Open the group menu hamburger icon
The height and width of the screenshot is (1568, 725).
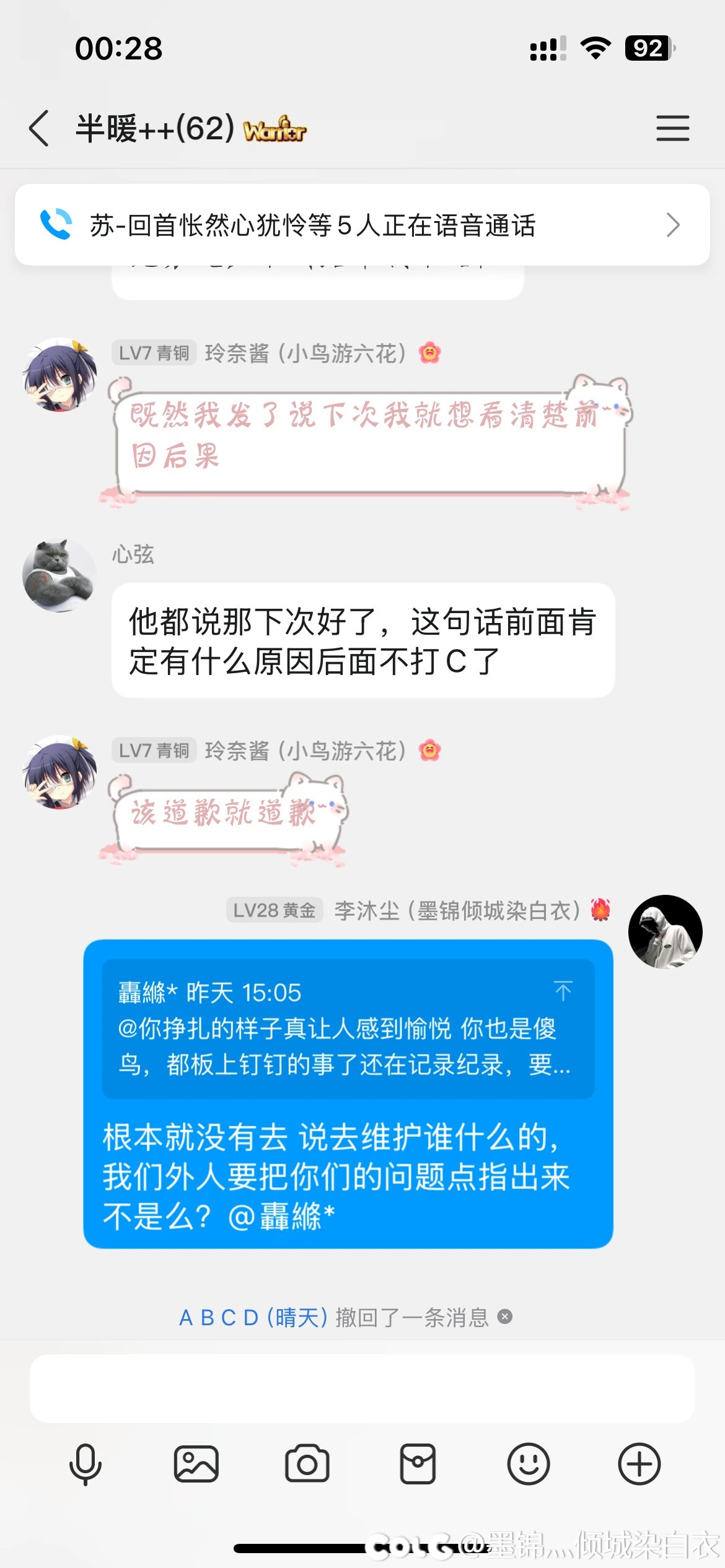click(x=672, y=128)
